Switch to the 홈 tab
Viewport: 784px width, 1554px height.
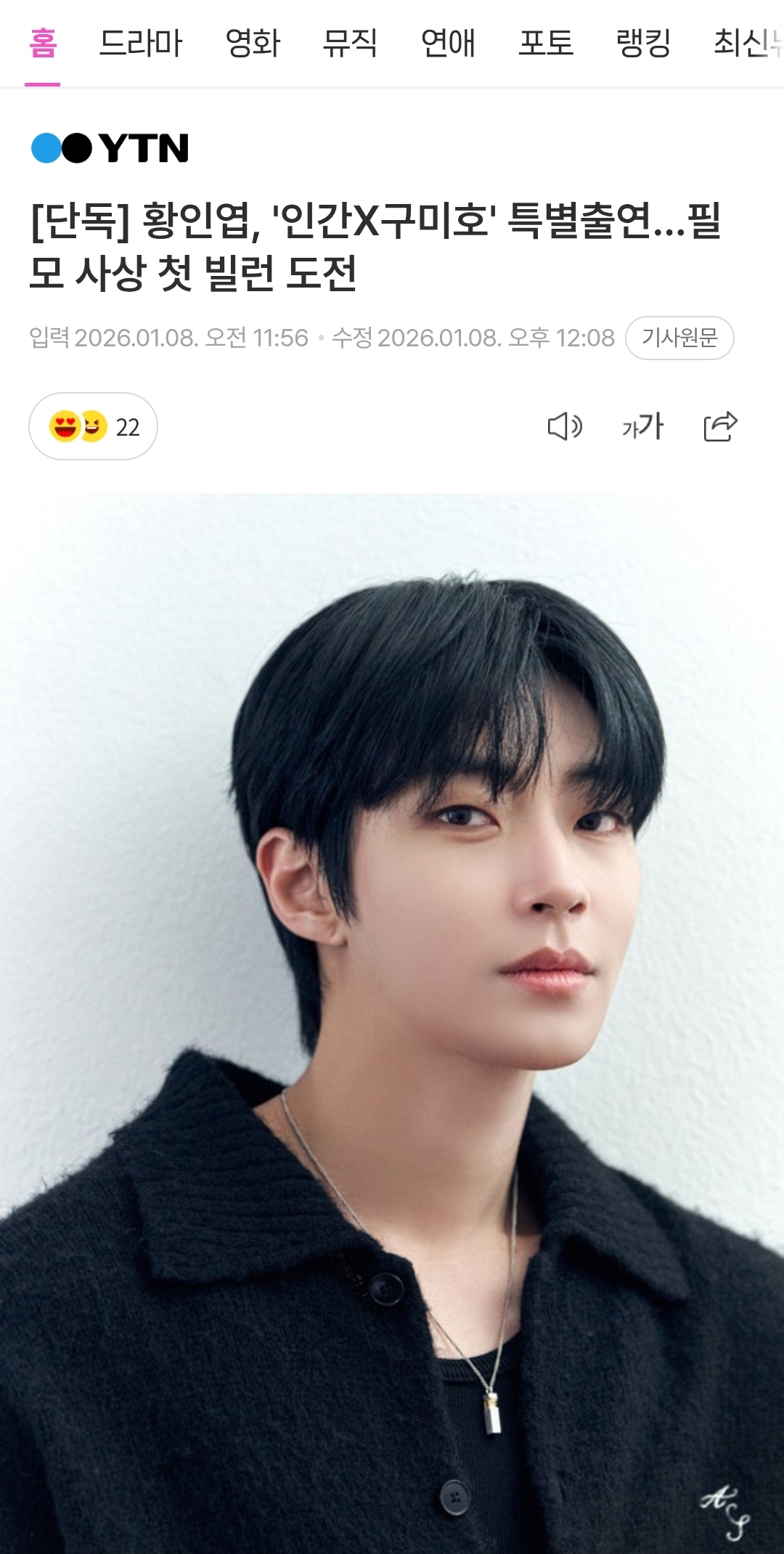[x=43, y=44]
